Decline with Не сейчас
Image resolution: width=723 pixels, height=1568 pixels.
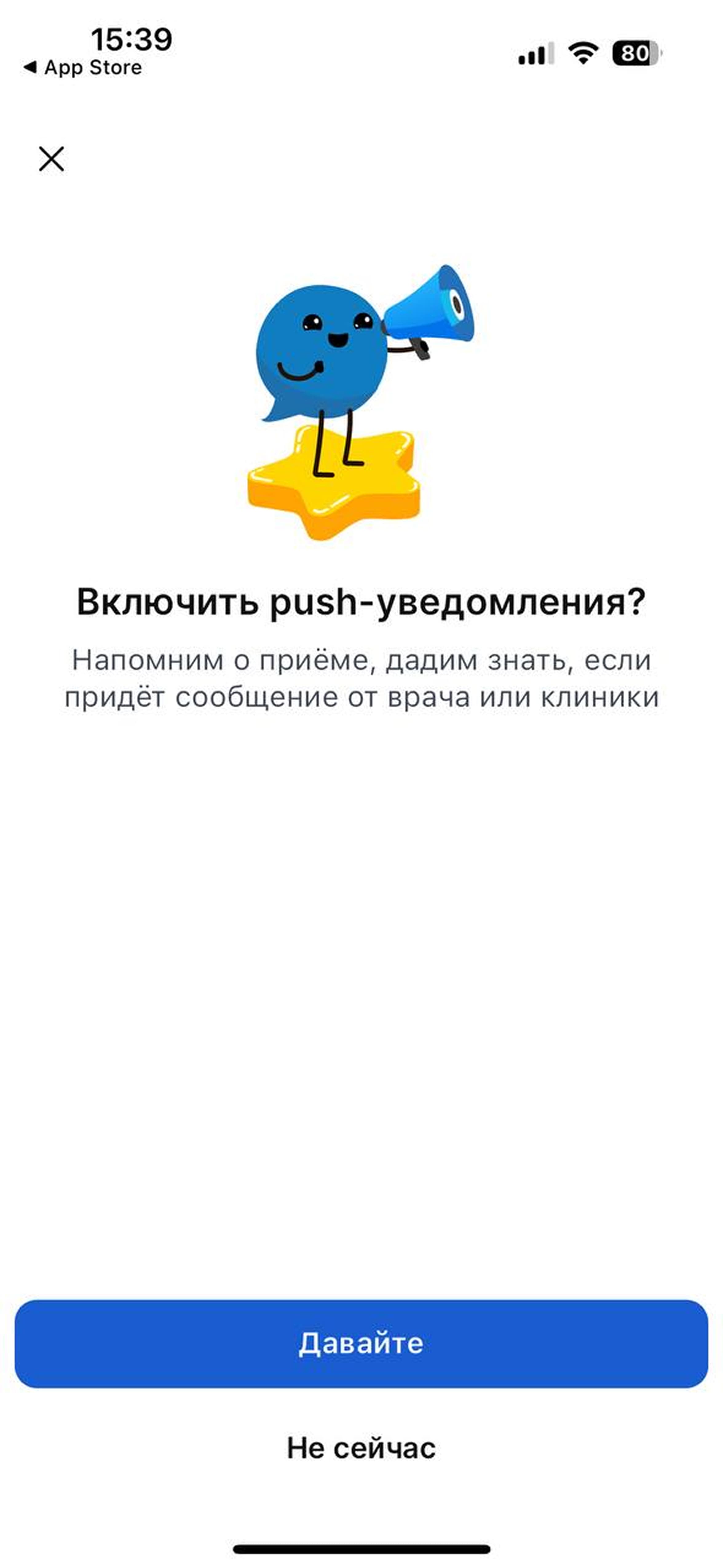(x=361, y=1448)
